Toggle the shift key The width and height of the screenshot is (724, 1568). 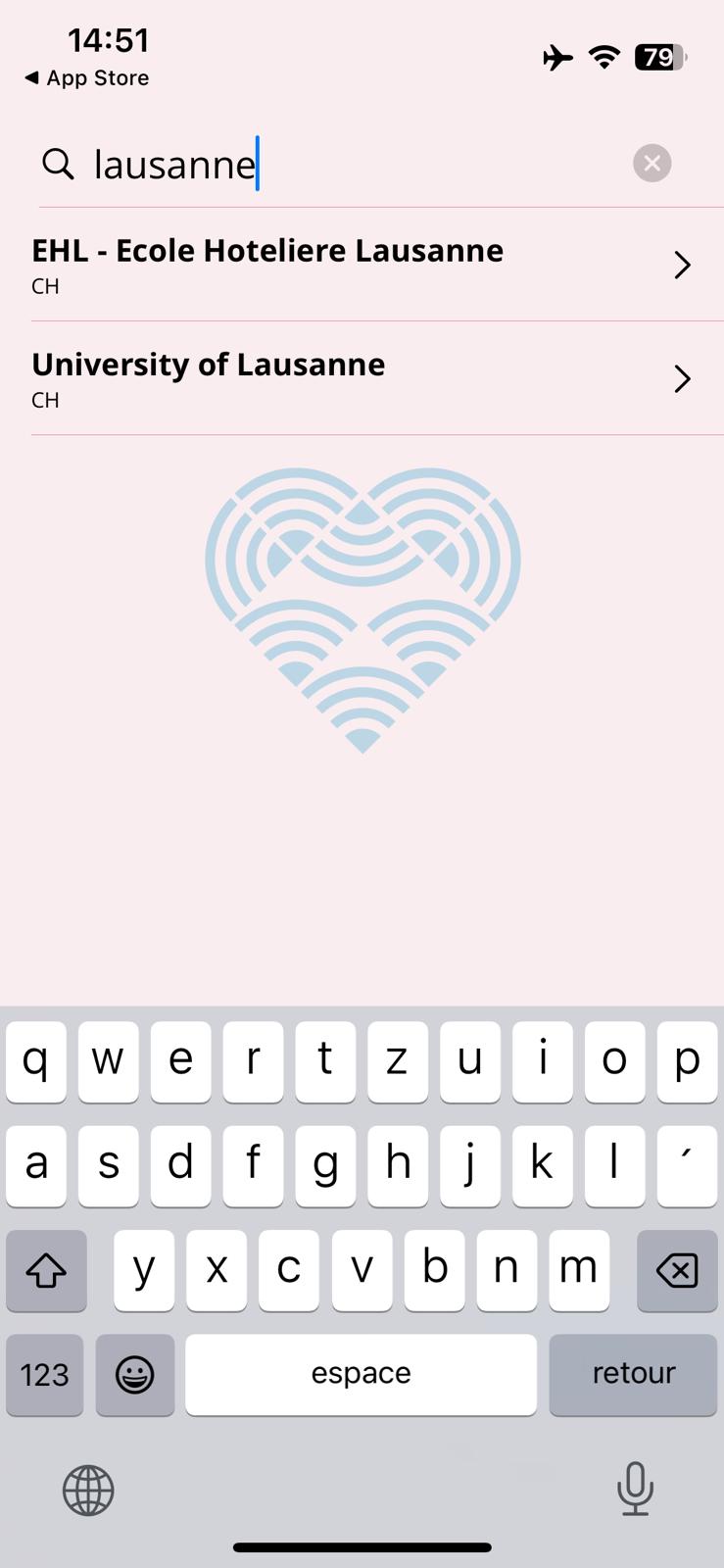(x=46, y=1271)
